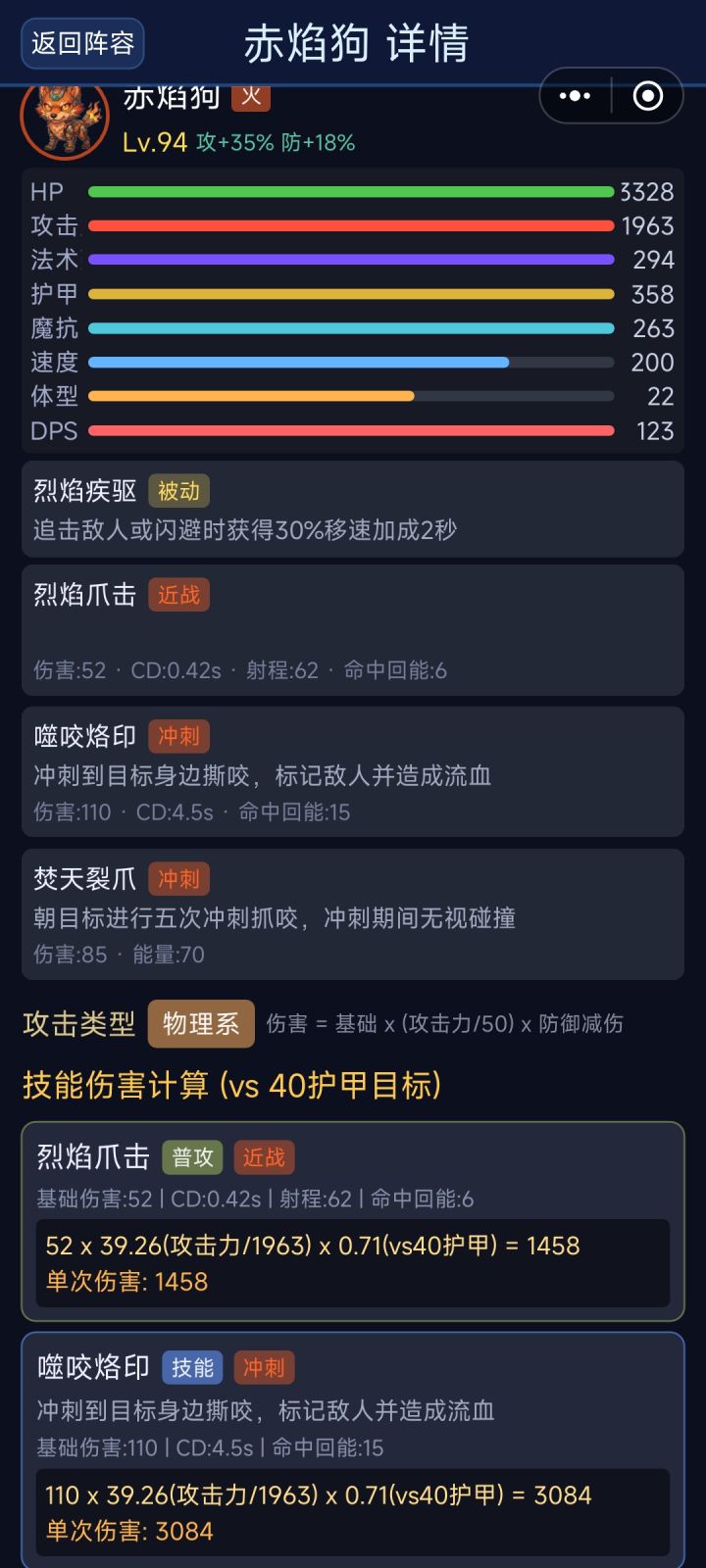Click the circular capsule exit icon top right
Screen dimensions: 706x1568
648,95
